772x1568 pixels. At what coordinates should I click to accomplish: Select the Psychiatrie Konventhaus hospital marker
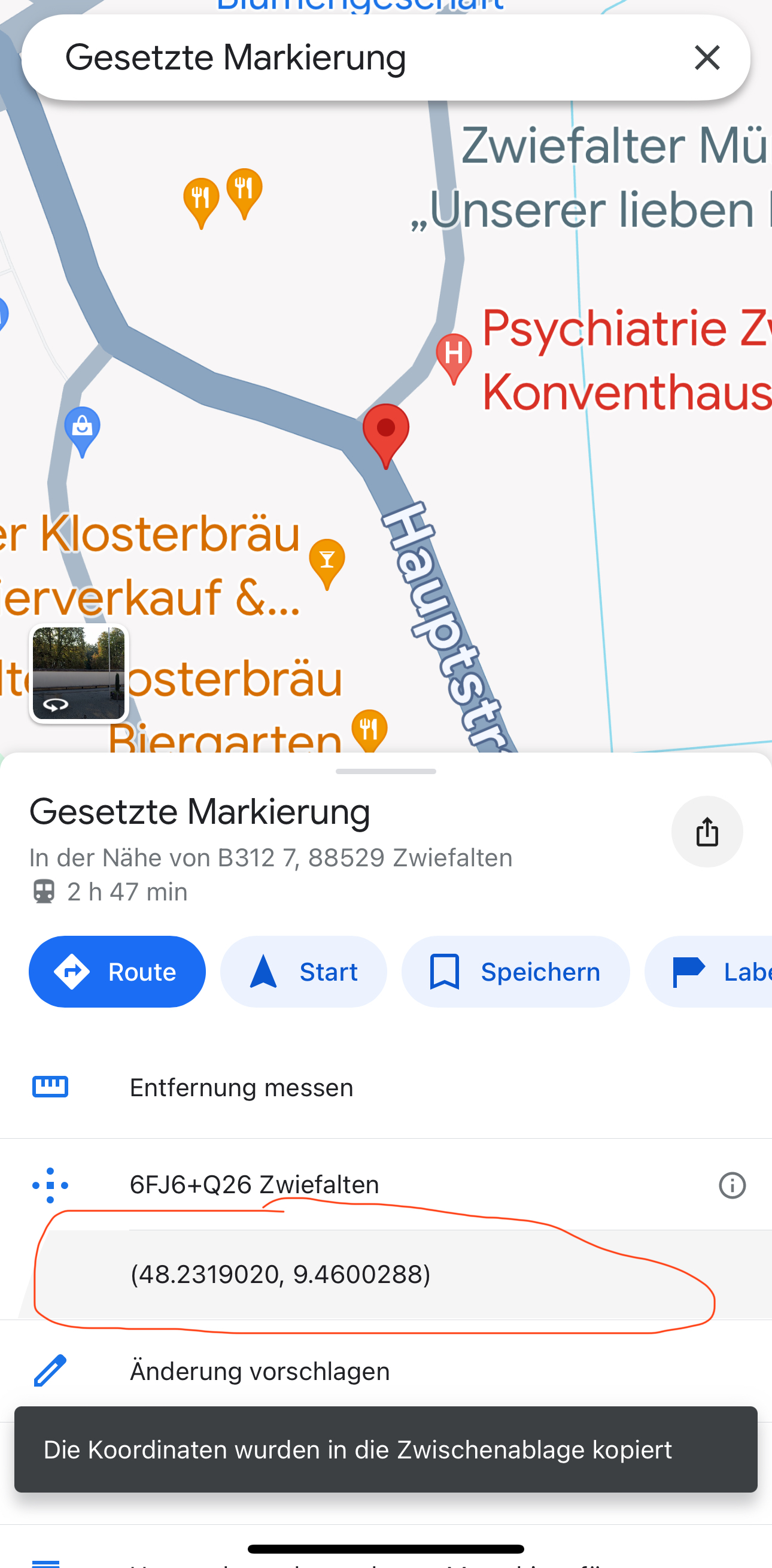point(453,356)
